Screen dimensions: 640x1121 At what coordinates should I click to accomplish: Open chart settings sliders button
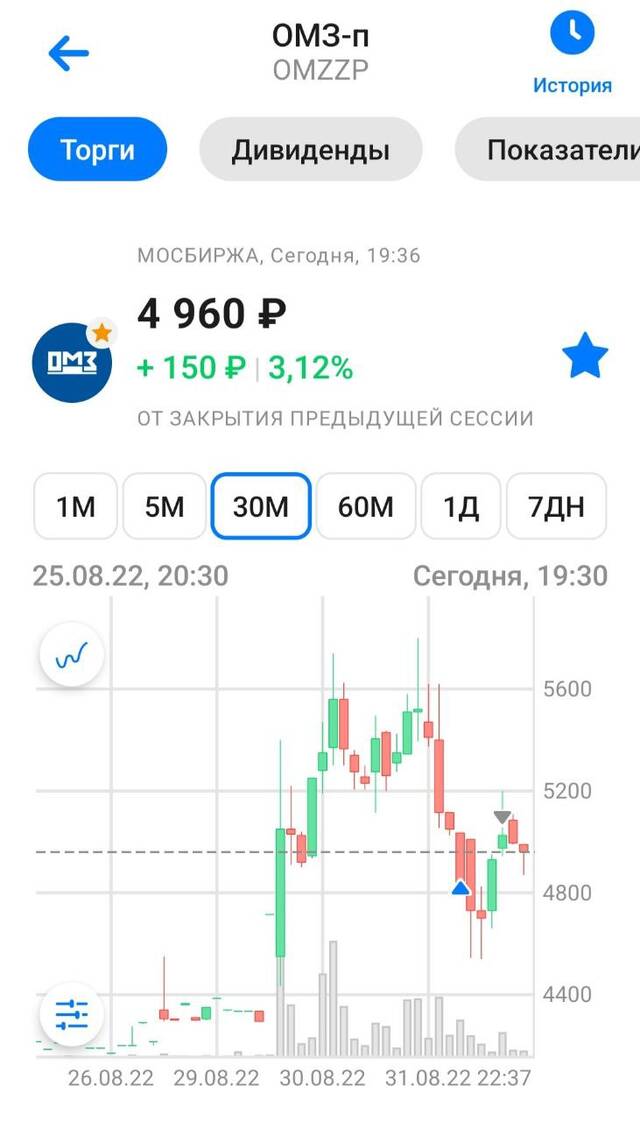click(72, 1014)
